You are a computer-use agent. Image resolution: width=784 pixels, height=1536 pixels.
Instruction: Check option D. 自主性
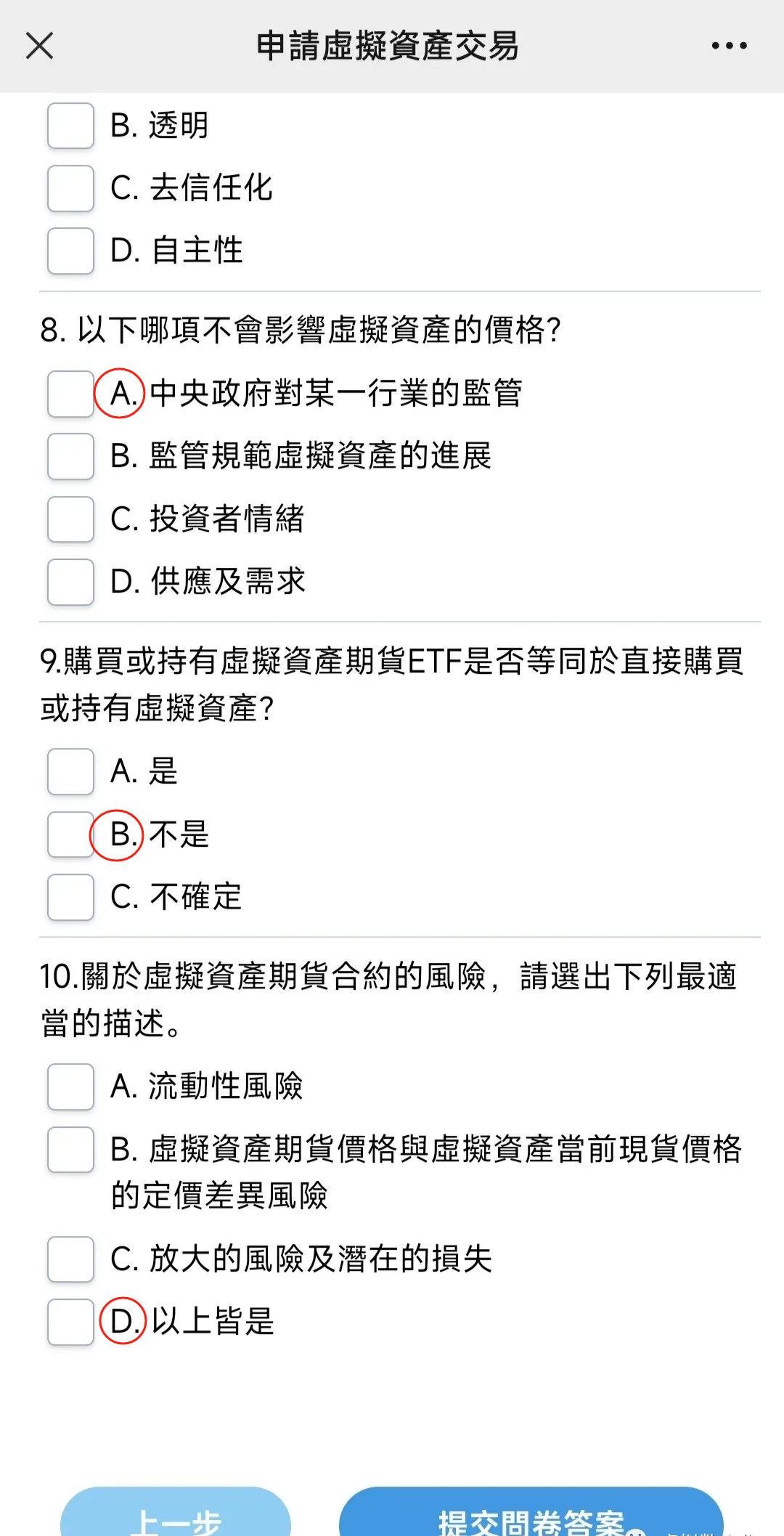[x=70, y=251]
